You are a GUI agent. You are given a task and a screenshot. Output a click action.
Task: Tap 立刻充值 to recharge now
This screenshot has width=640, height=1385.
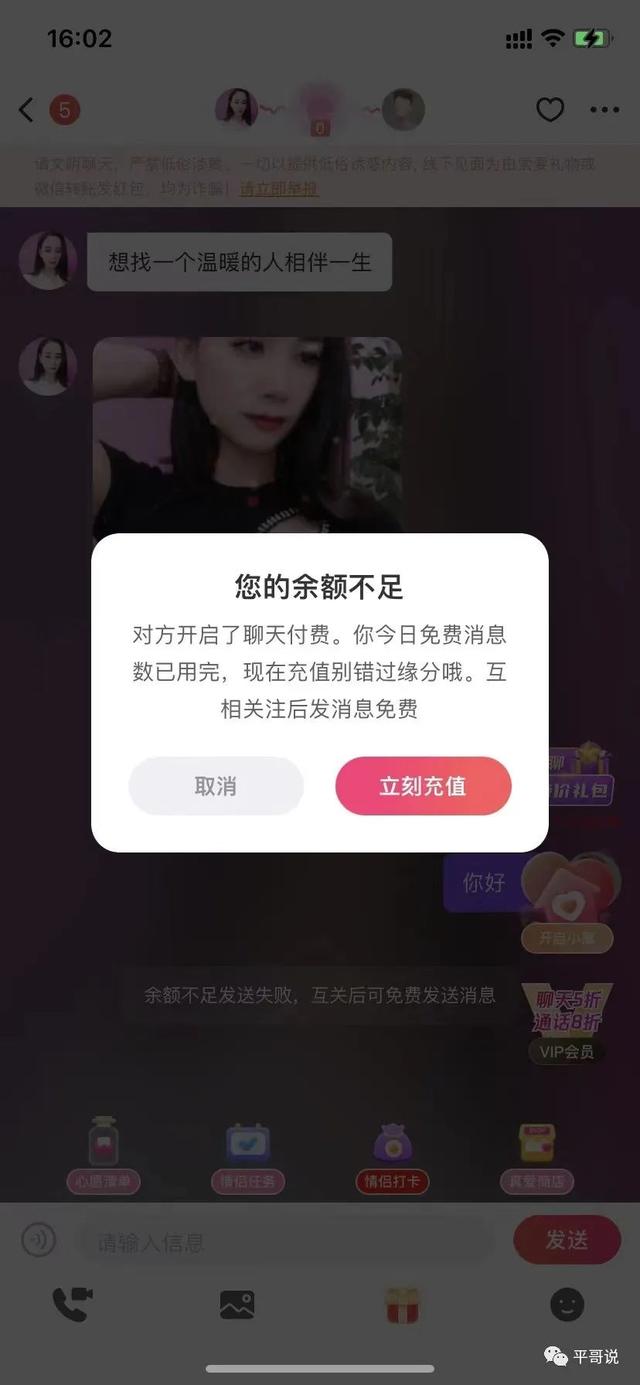click(423, 786)
